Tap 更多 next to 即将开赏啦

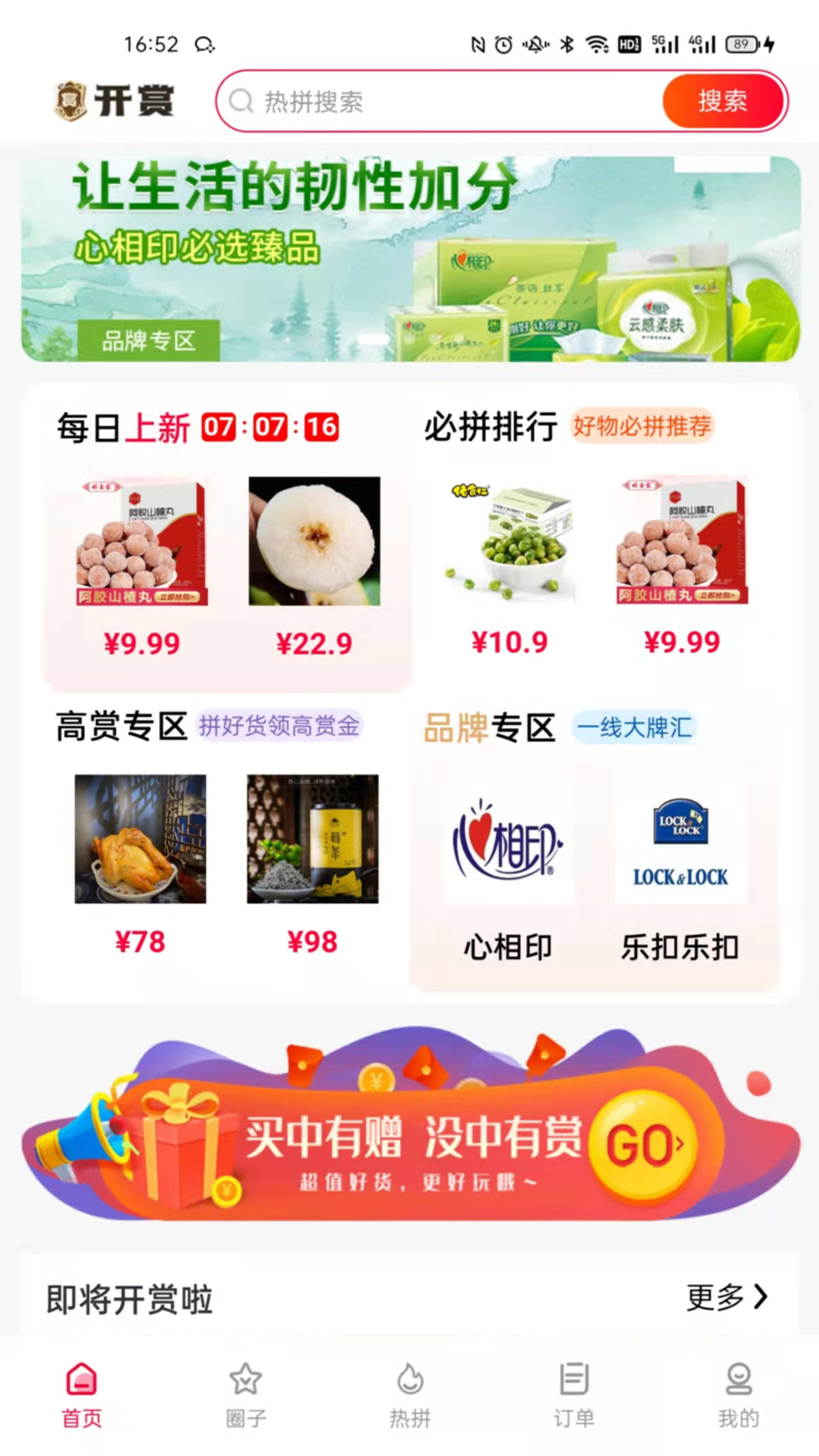(x=727, y=1297)
